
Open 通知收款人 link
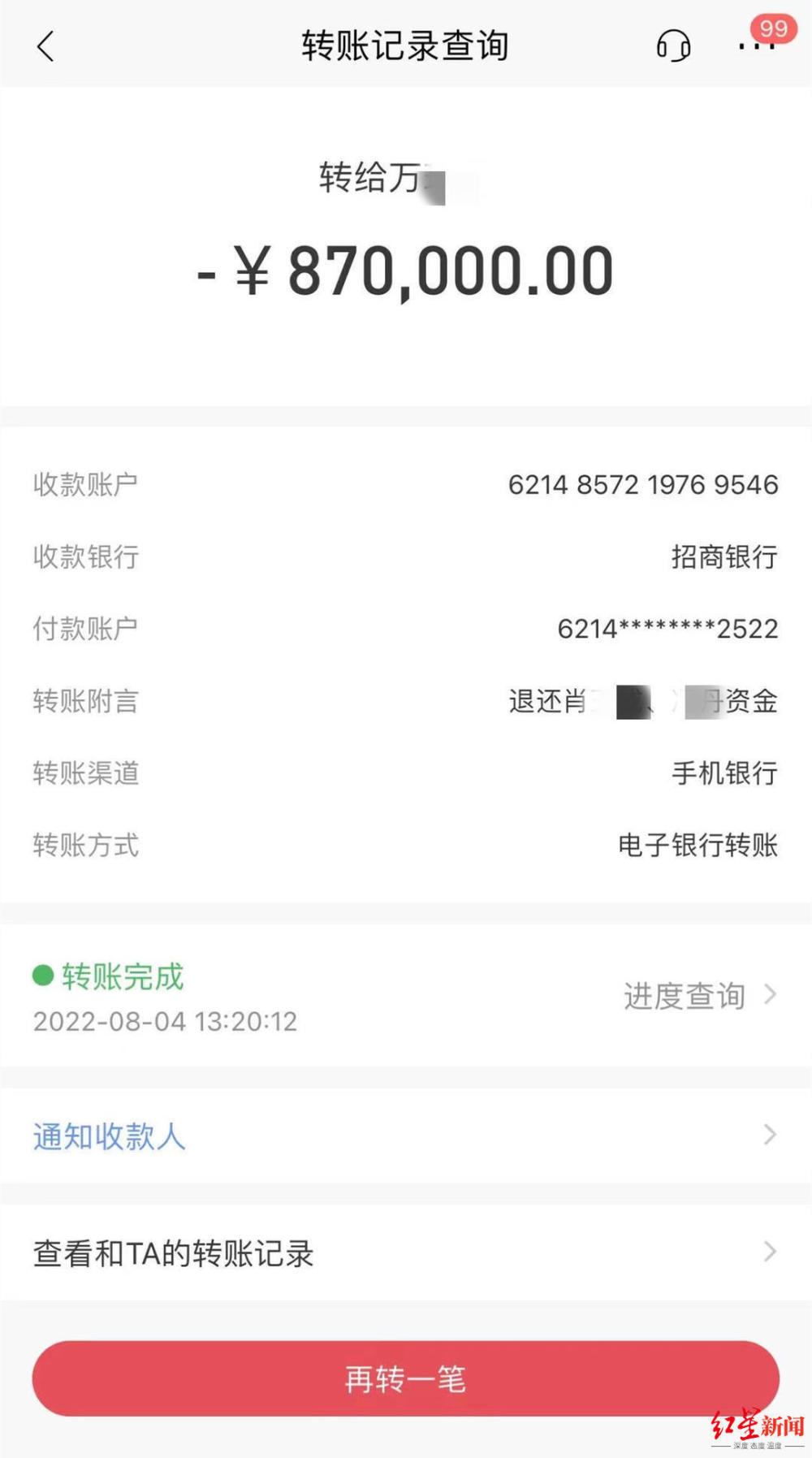pos(109,1136)
